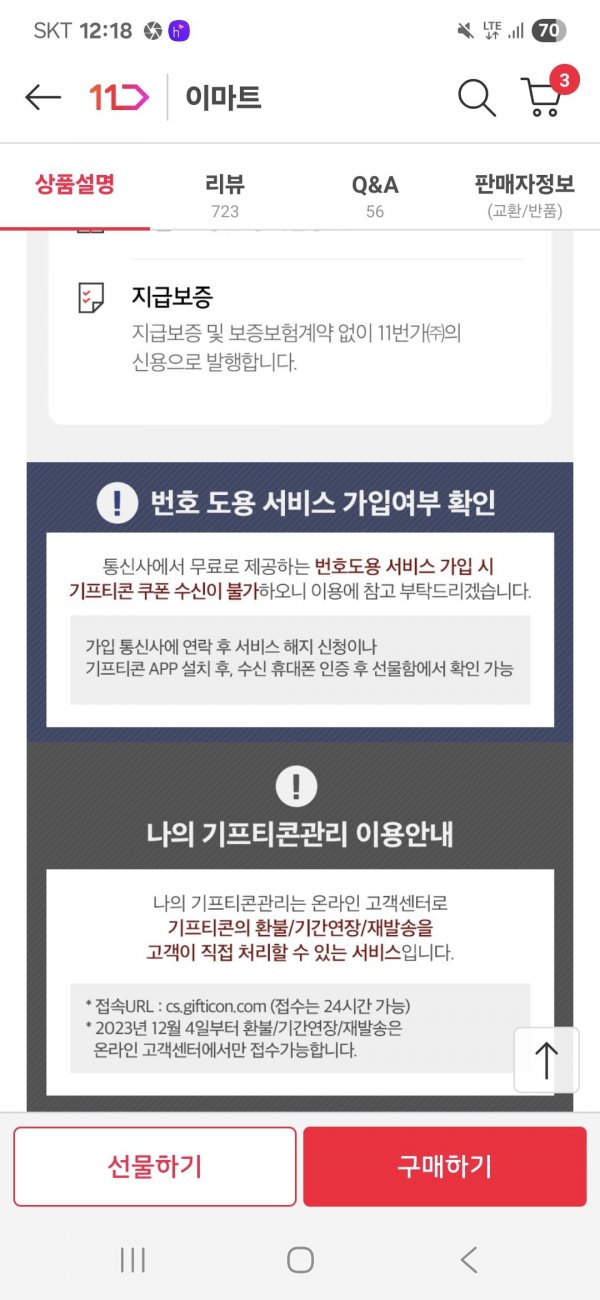Open the 11st home logo
This screenshot has width=600, height=1300.
point(119,97)
